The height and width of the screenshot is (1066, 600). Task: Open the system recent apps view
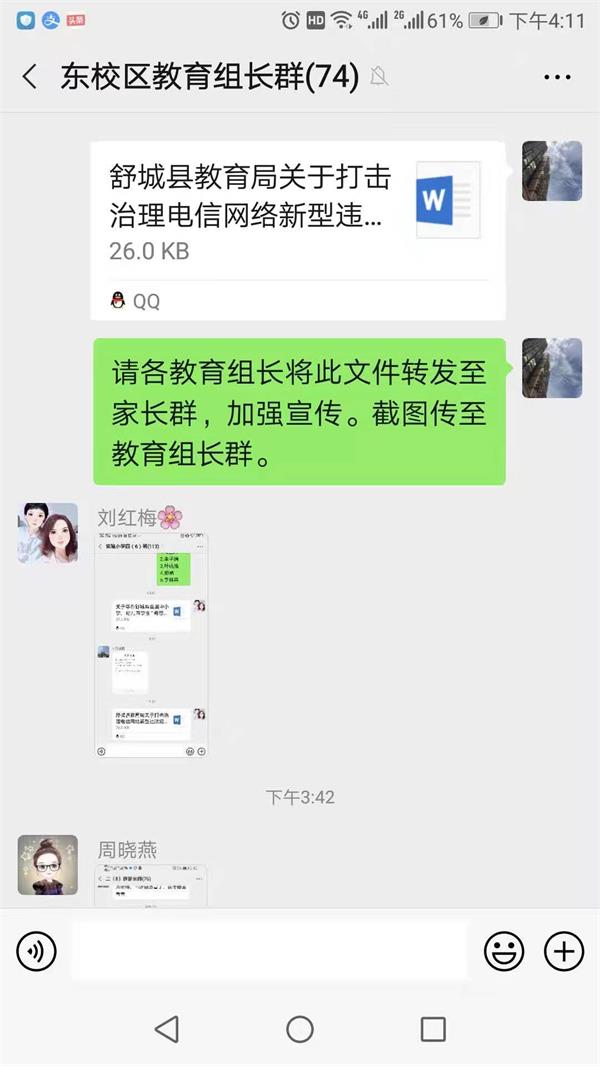point(433,1029)
